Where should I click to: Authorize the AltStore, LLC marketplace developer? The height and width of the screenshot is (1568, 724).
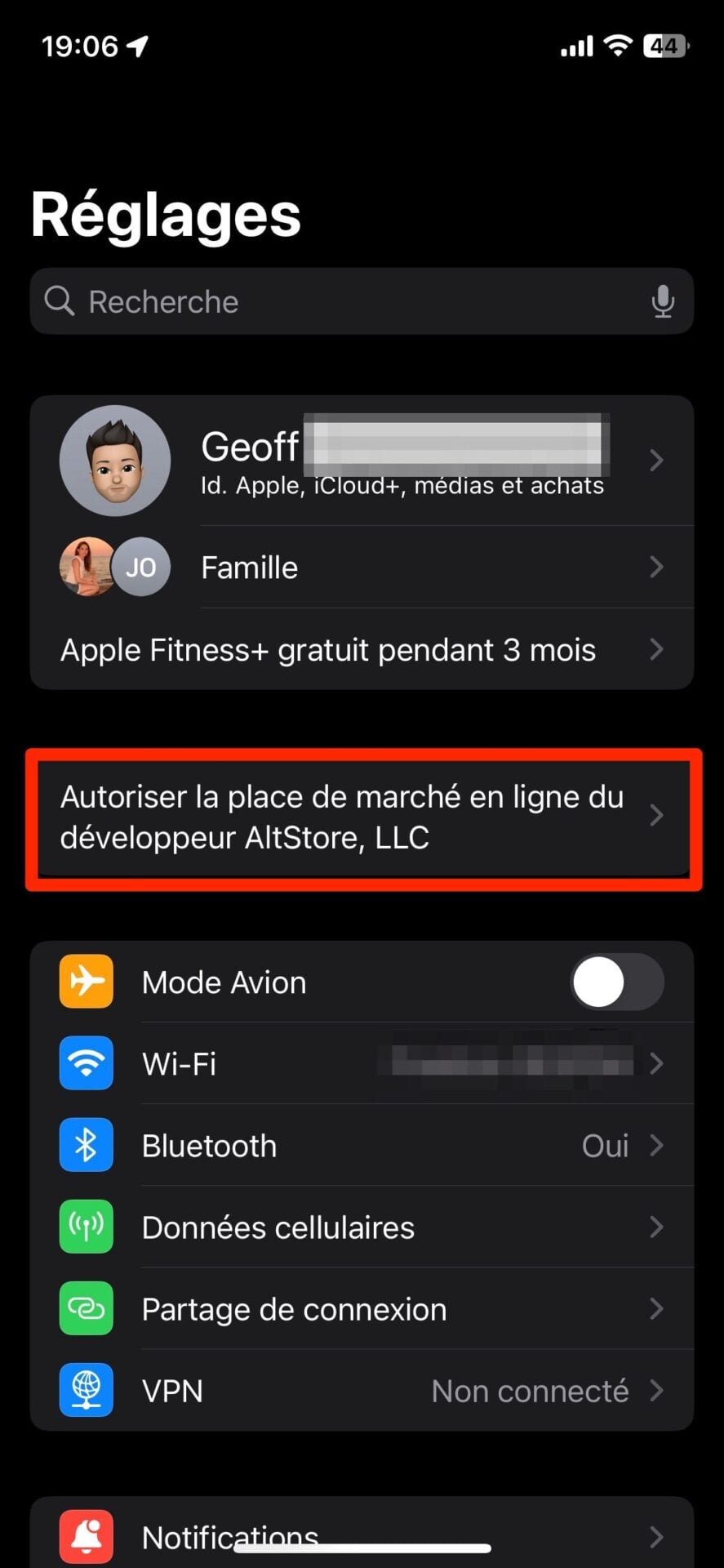(x=362, y=817)
